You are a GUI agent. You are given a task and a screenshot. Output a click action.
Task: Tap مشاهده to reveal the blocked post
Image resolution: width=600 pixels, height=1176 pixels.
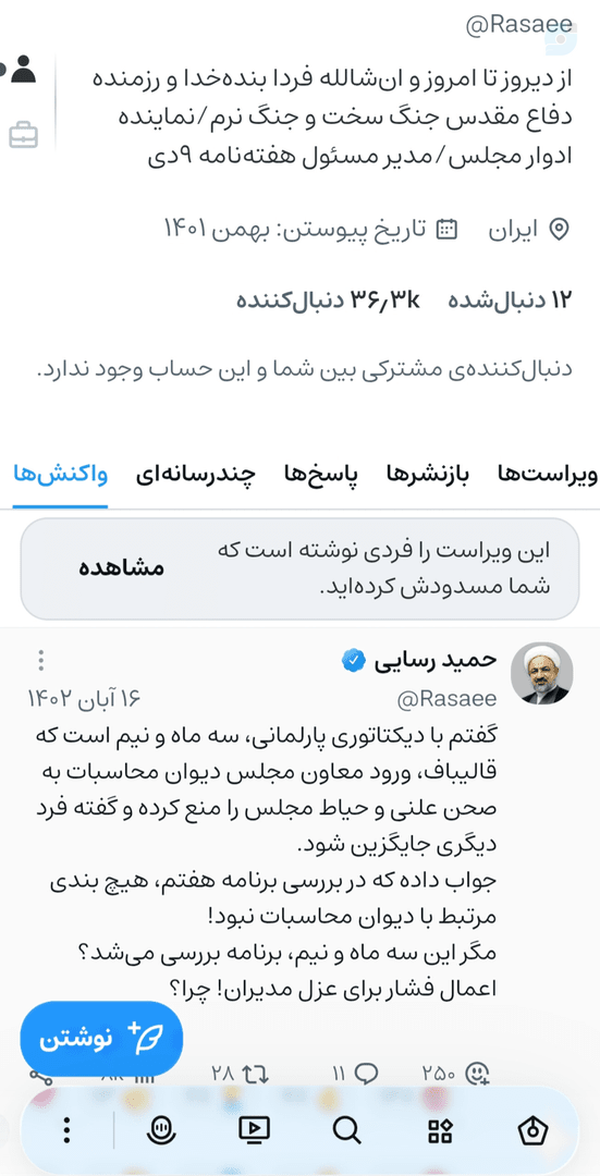122,568
